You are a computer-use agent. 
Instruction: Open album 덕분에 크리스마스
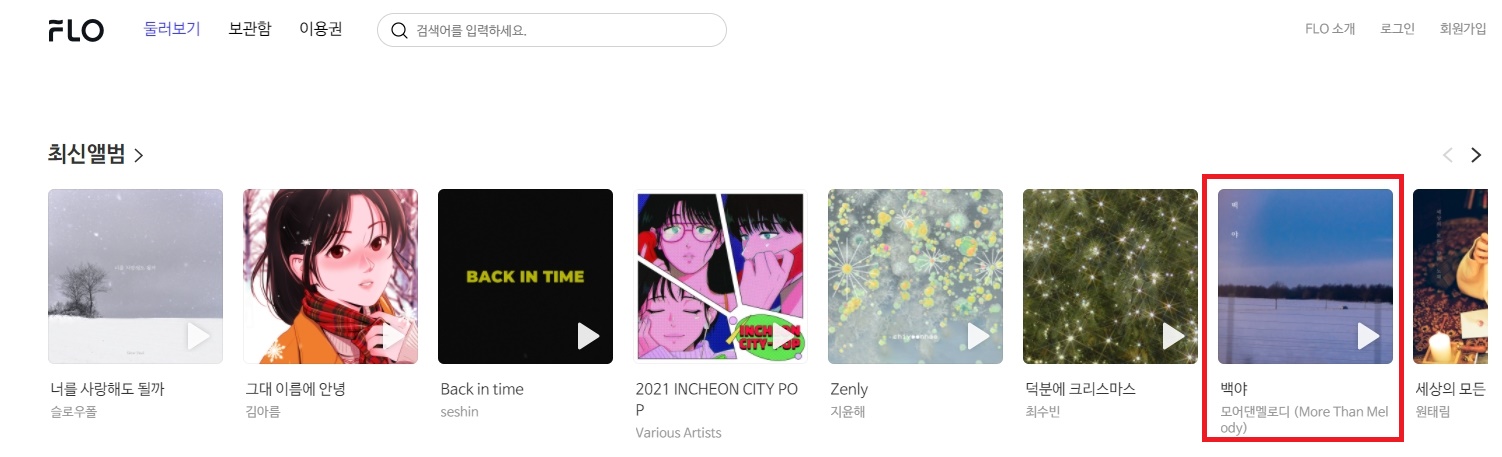click(x=1110, y=276)
